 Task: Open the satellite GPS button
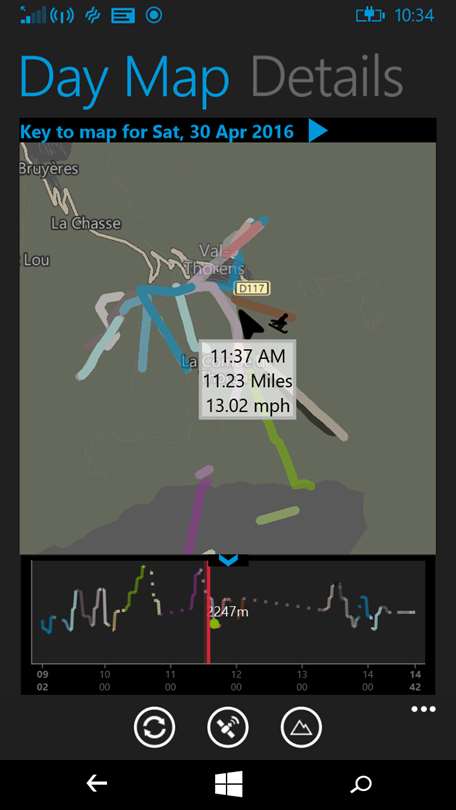pyautogui.click(x=228, y=727)
